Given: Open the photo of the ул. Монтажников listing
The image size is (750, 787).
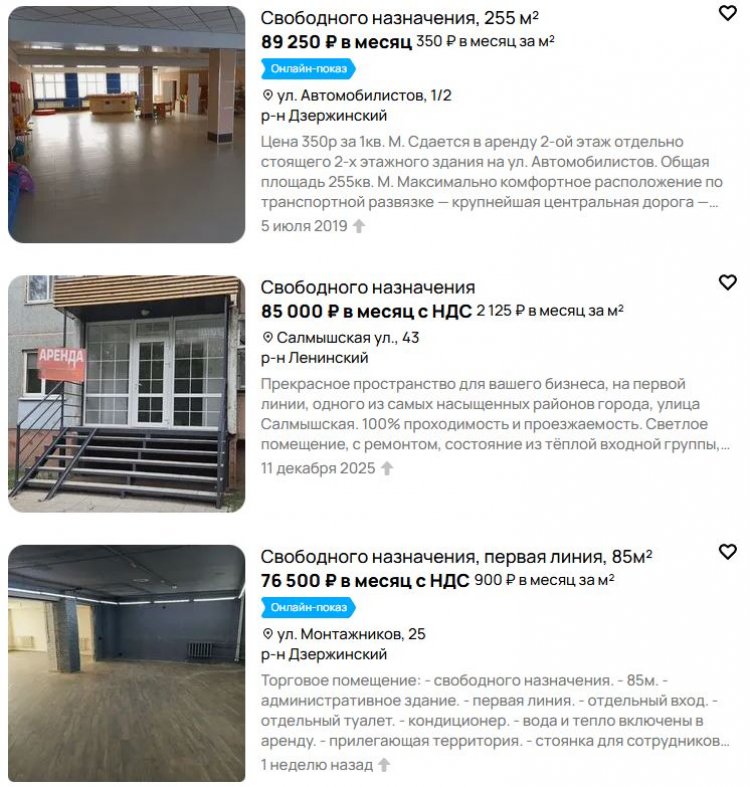Looking at the screenshot, I should click(x=126, y=663).
